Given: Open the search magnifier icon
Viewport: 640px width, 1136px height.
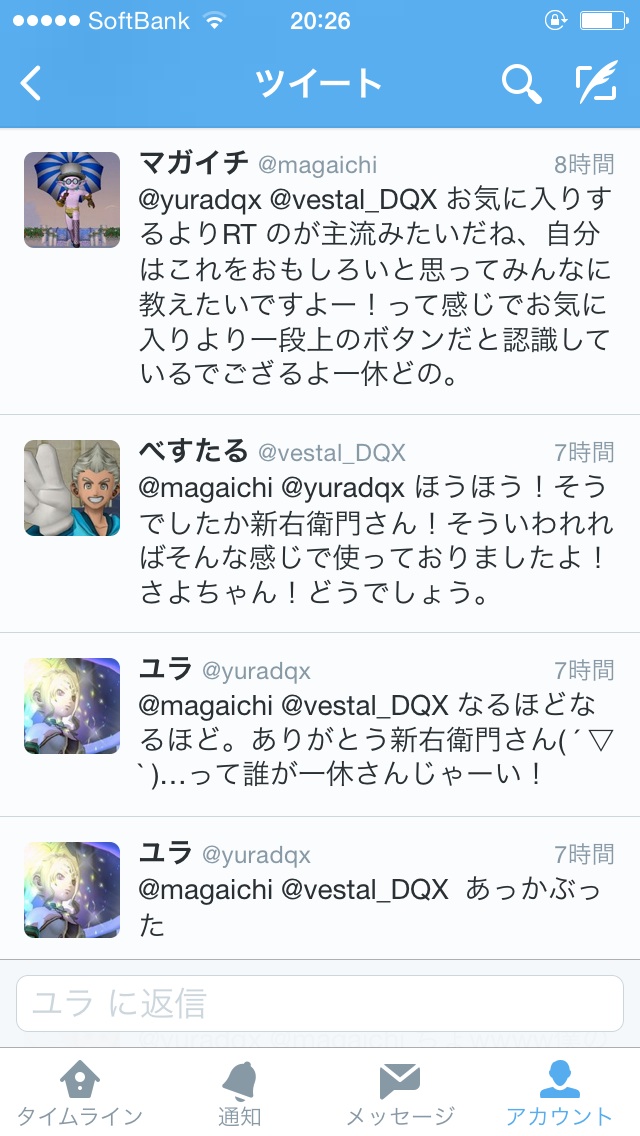Looking at the screenshot, I should 520,84.
